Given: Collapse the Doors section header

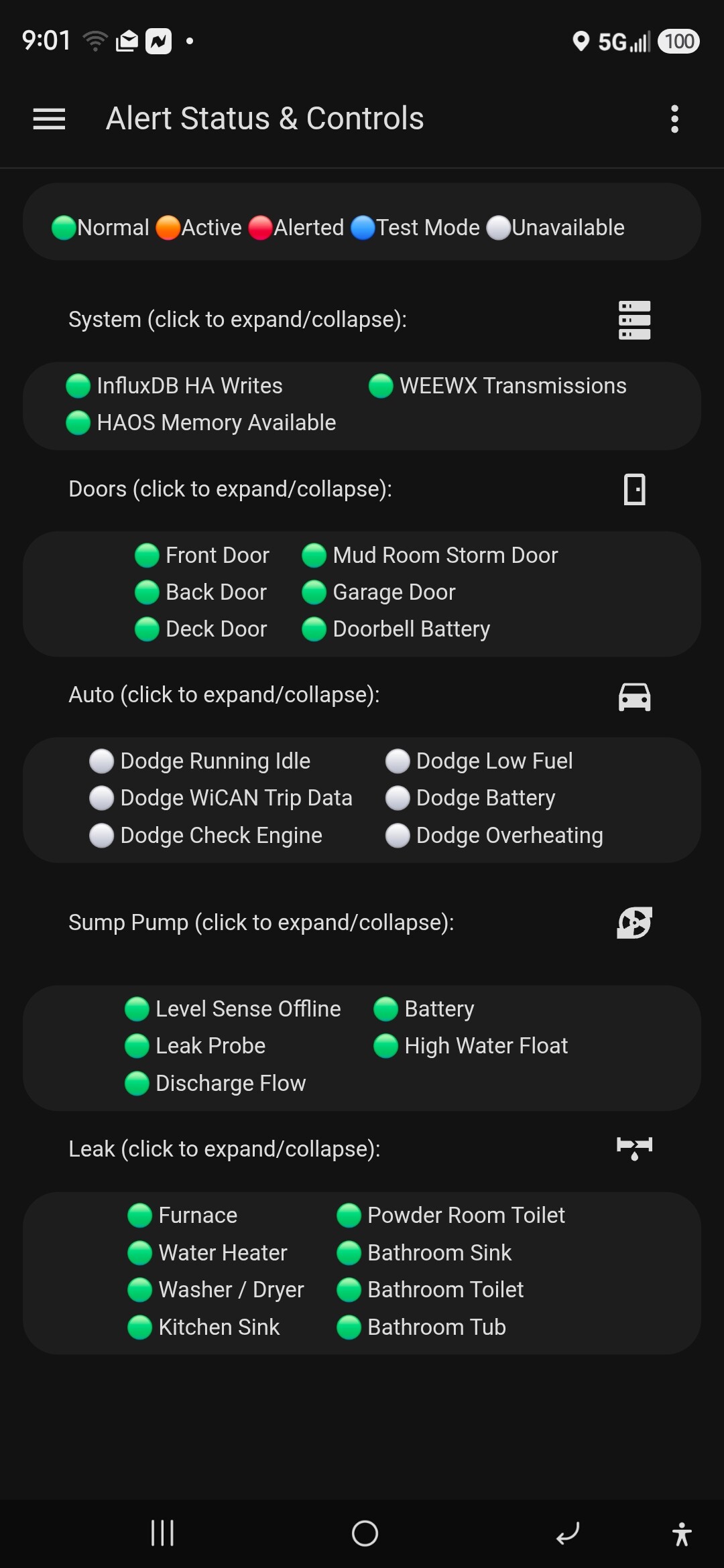Looking at the screenshot, I should tap(362, 489).
